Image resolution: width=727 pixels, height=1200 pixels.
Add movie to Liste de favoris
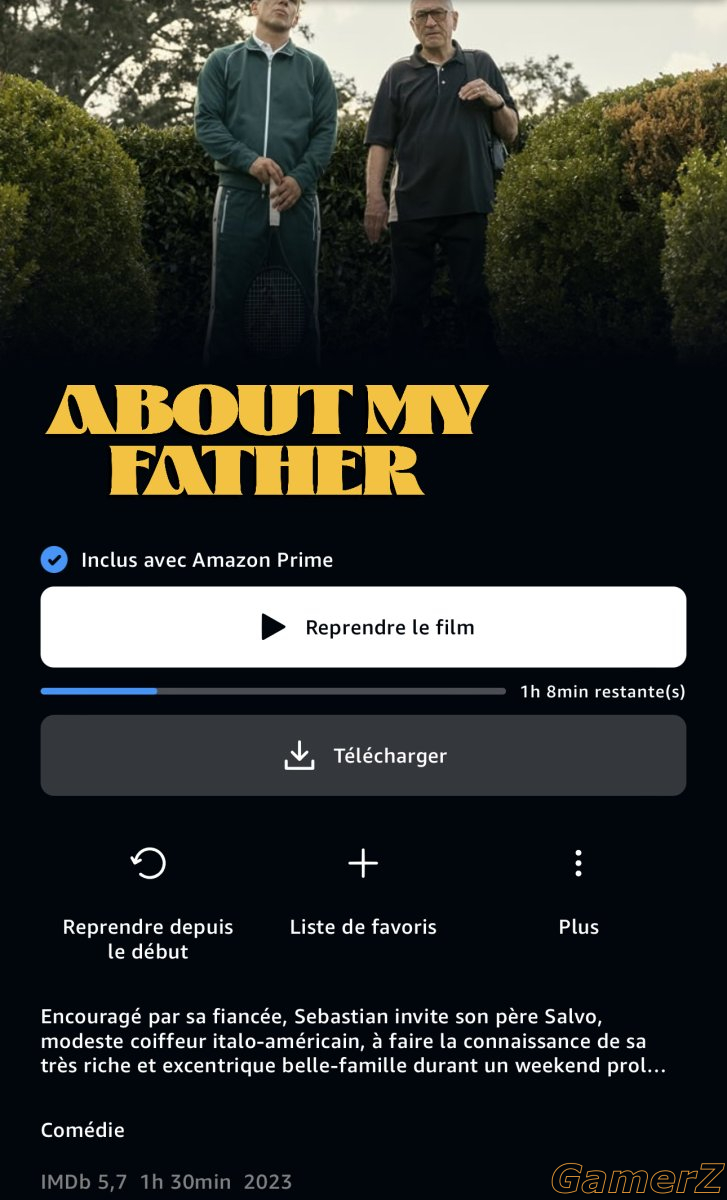(x=363, y=864)
